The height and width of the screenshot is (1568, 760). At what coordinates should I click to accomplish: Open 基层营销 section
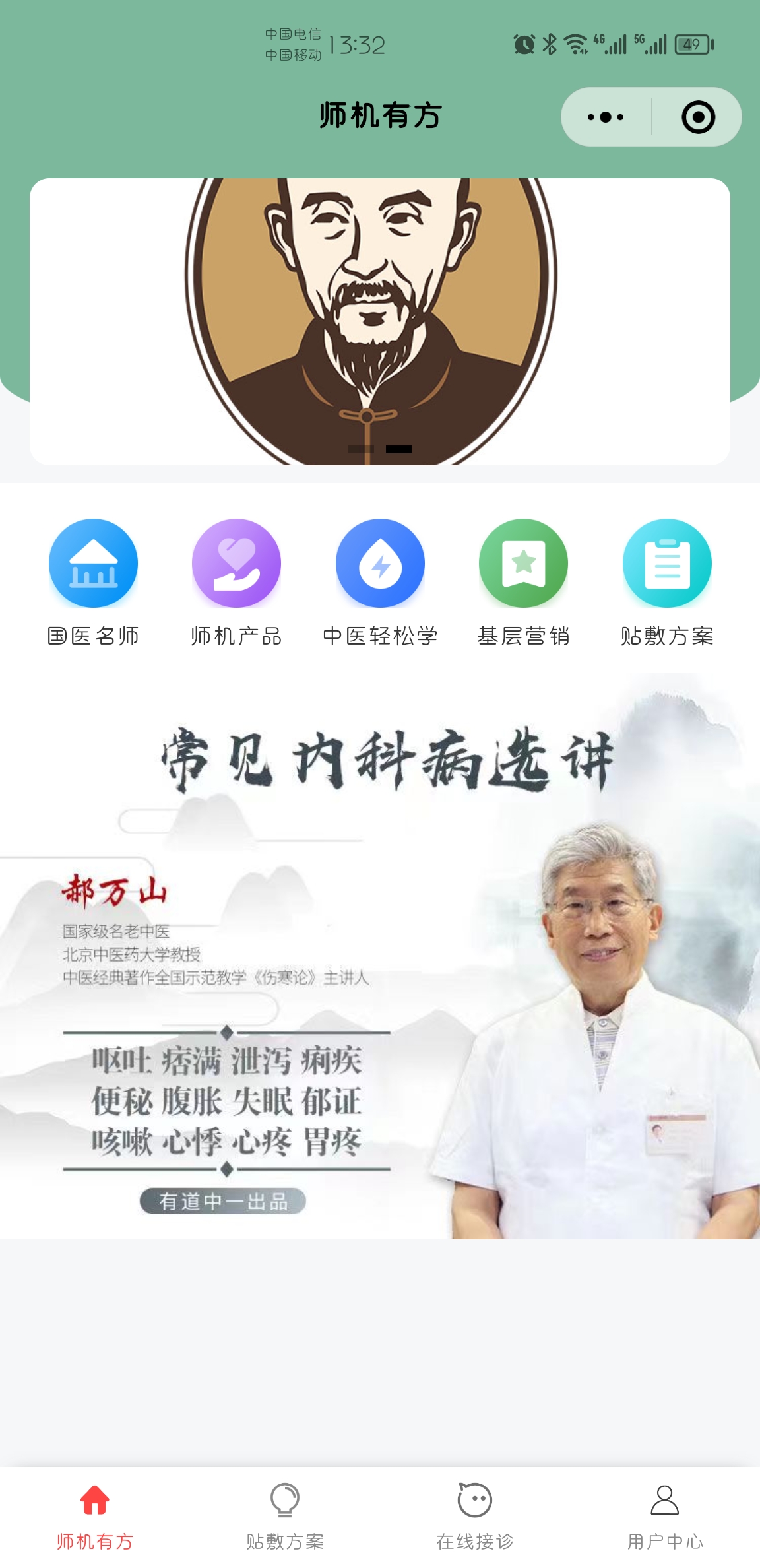click(x=523, y=581)
